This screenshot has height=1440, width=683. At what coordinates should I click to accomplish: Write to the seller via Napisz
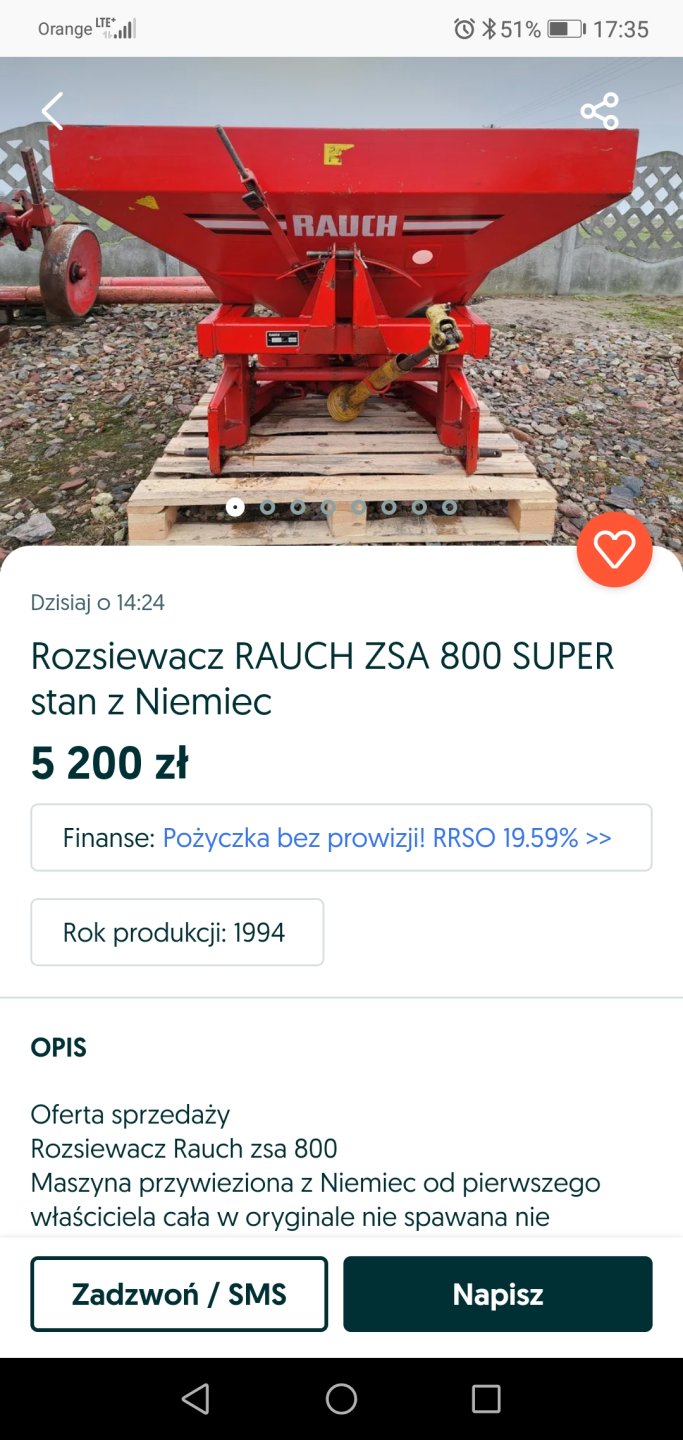(x=497, y=1294)
